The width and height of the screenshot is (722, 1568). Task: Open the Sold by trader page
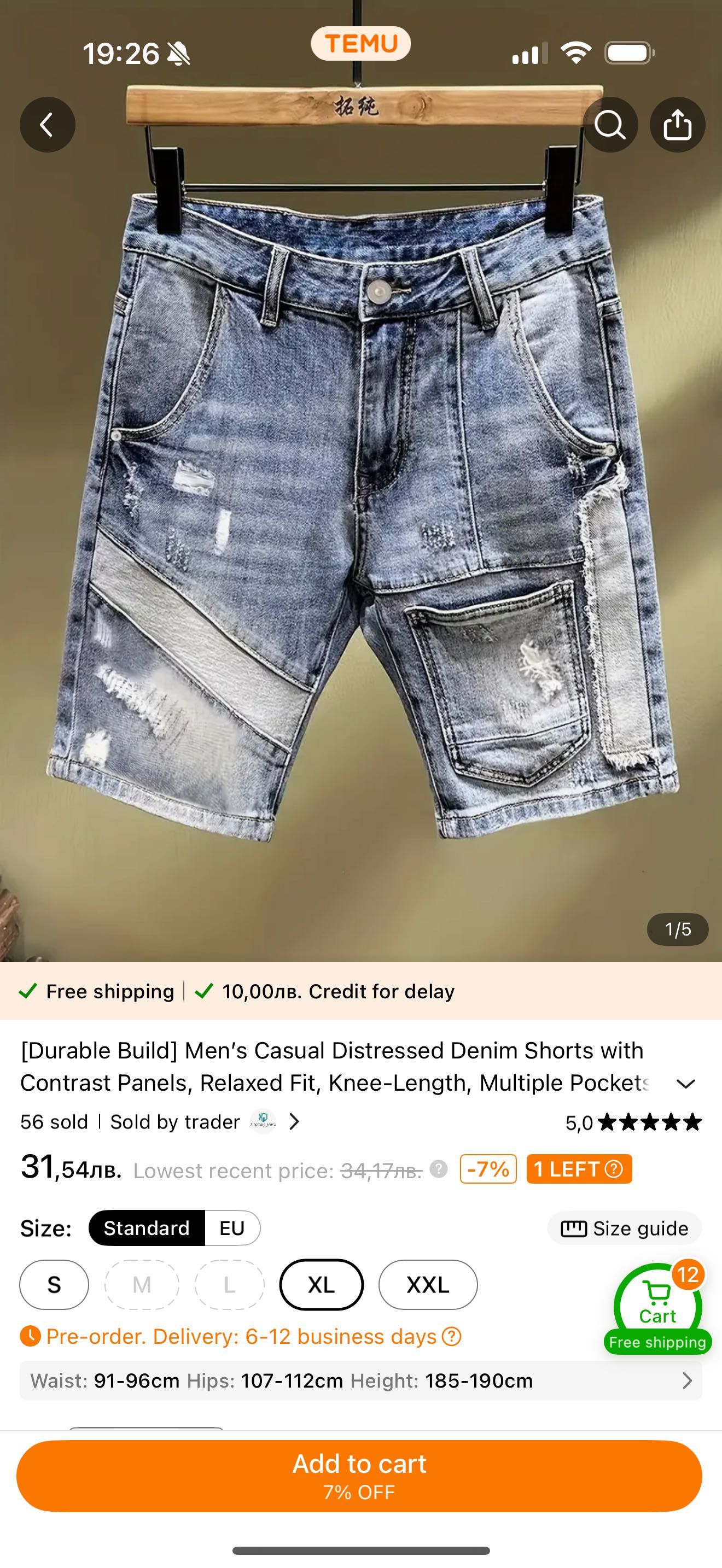coord(204,1121)
